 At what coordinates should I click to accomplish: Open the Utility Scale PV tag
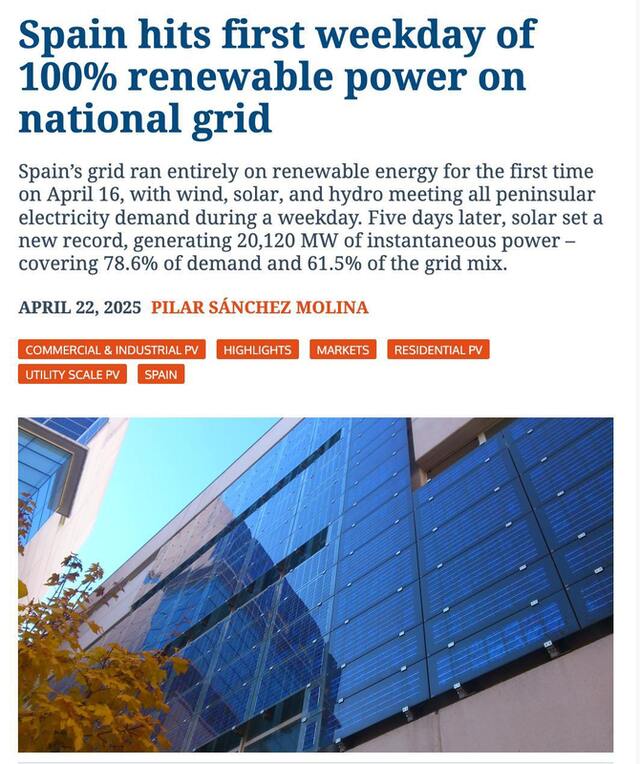[x=72, y=374]
